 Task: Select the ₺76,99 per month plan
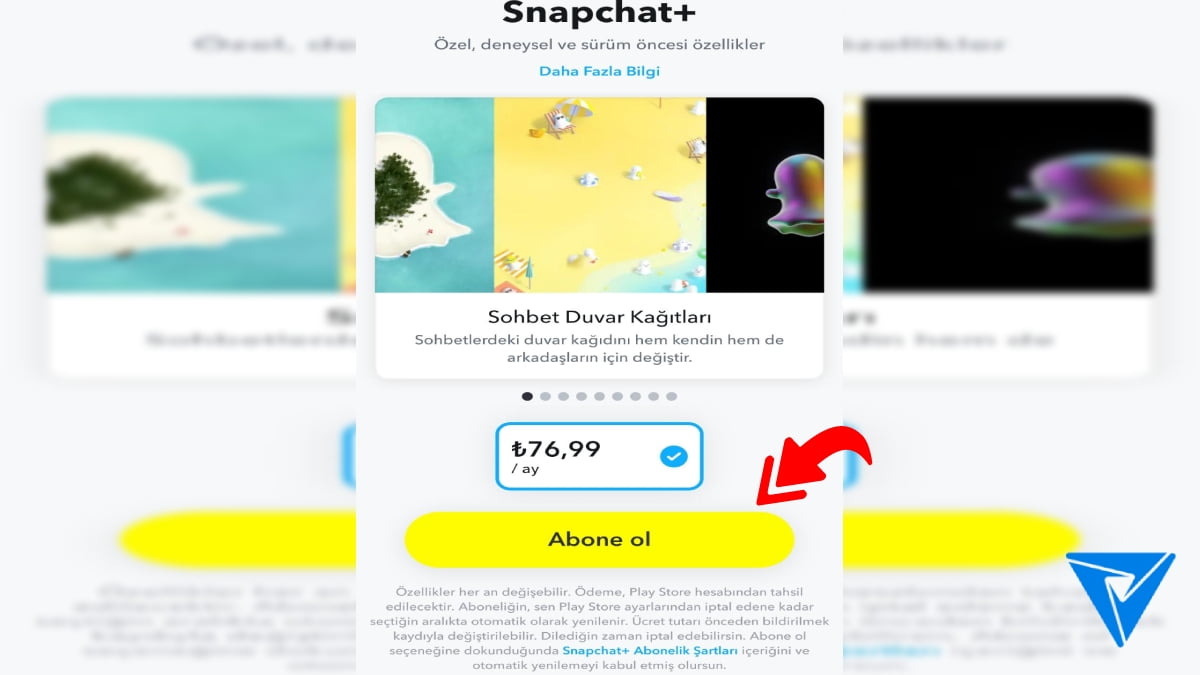(x=599, y=456)
